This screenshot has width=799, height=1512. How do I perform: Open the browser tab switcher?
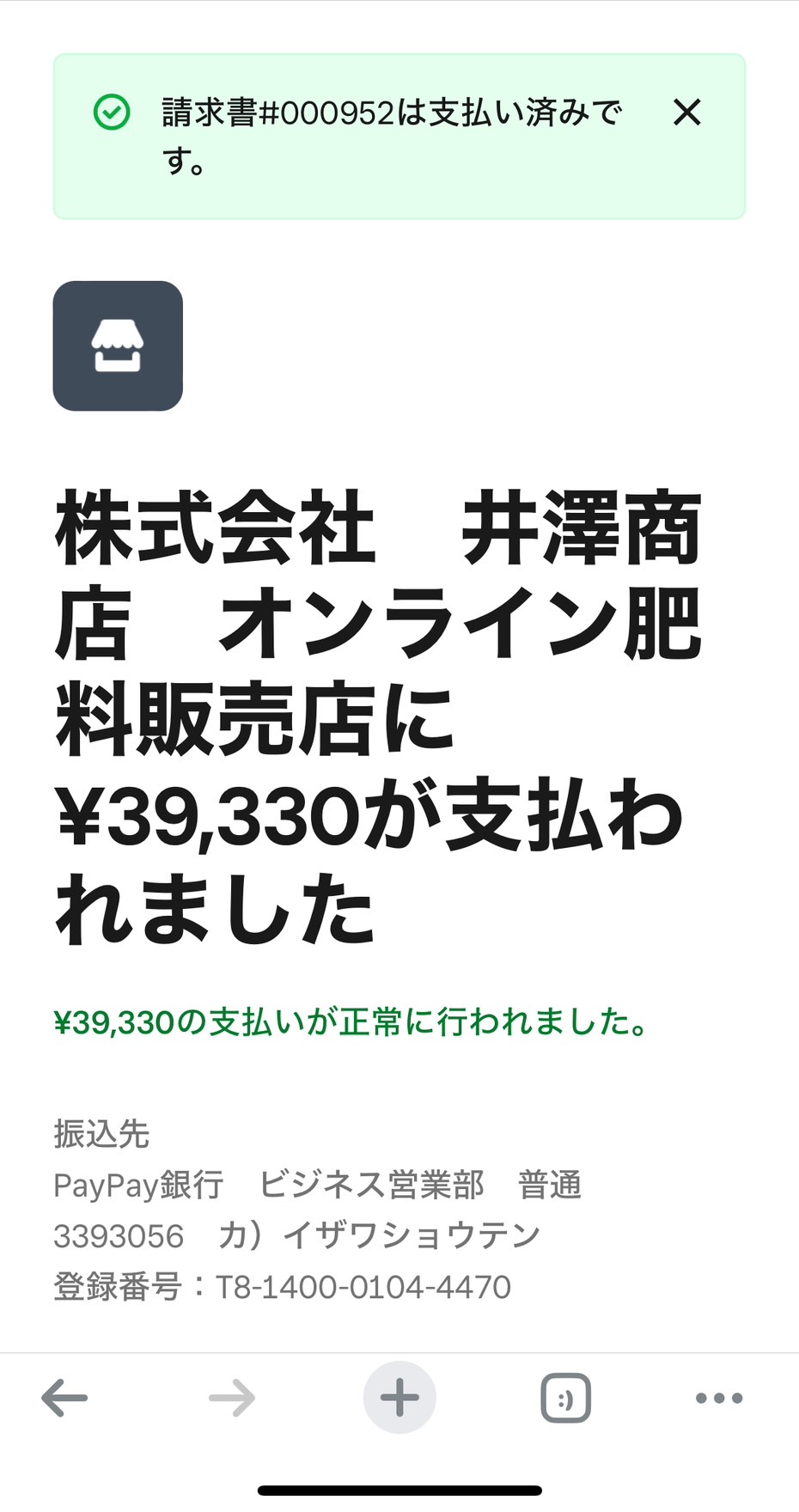565,1398
